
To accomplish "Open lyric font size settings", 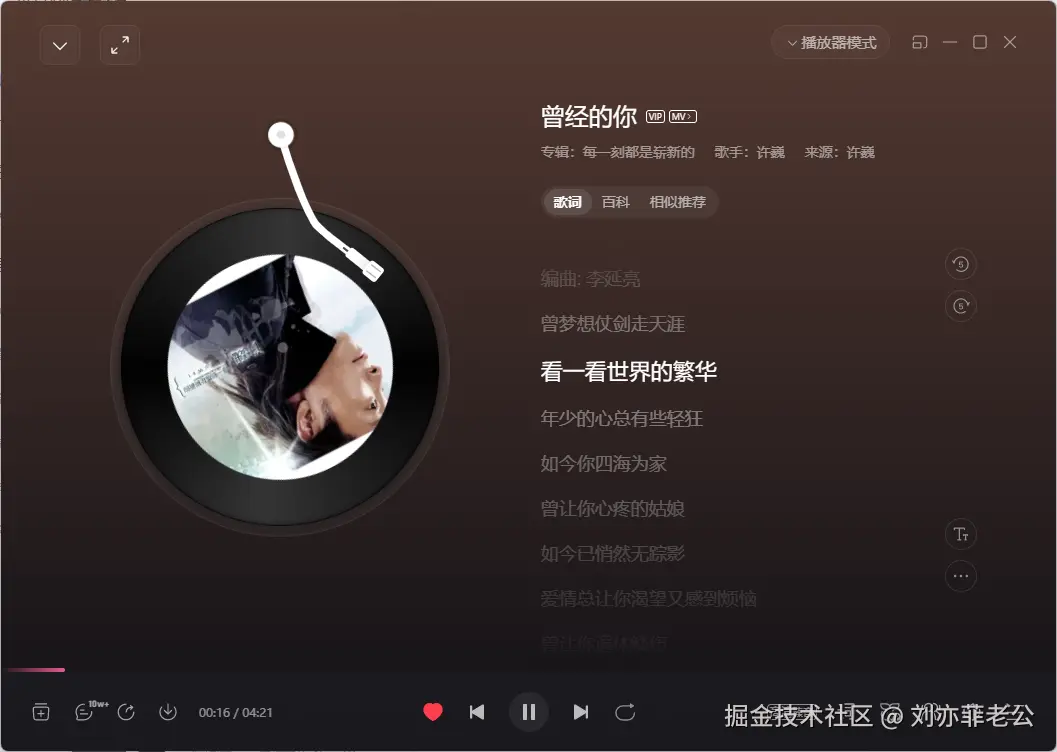I will click(961, 535).
